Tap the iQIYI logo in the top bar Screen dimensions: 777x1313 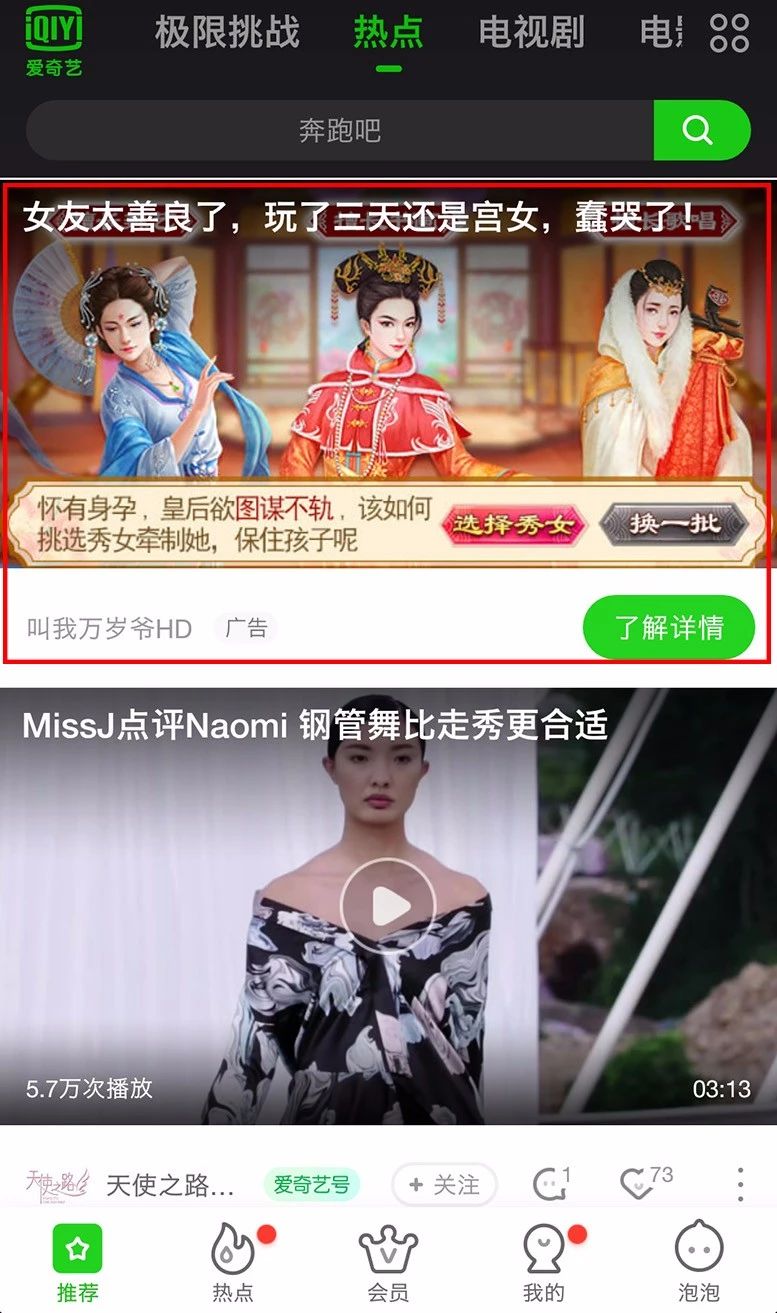pos(53,42)
